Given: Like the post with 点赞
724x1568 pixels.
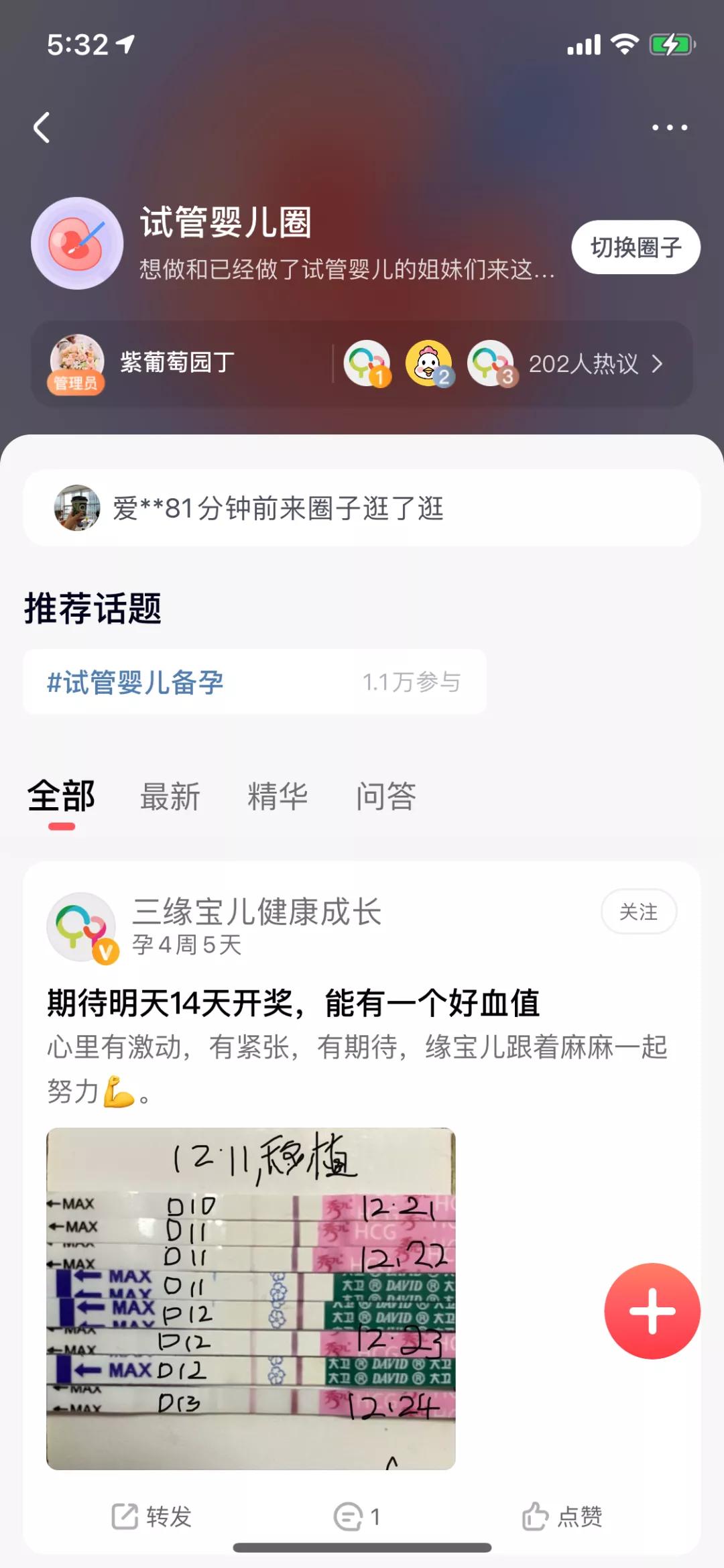Looking at the screenshot, I should click(562, 1516).
